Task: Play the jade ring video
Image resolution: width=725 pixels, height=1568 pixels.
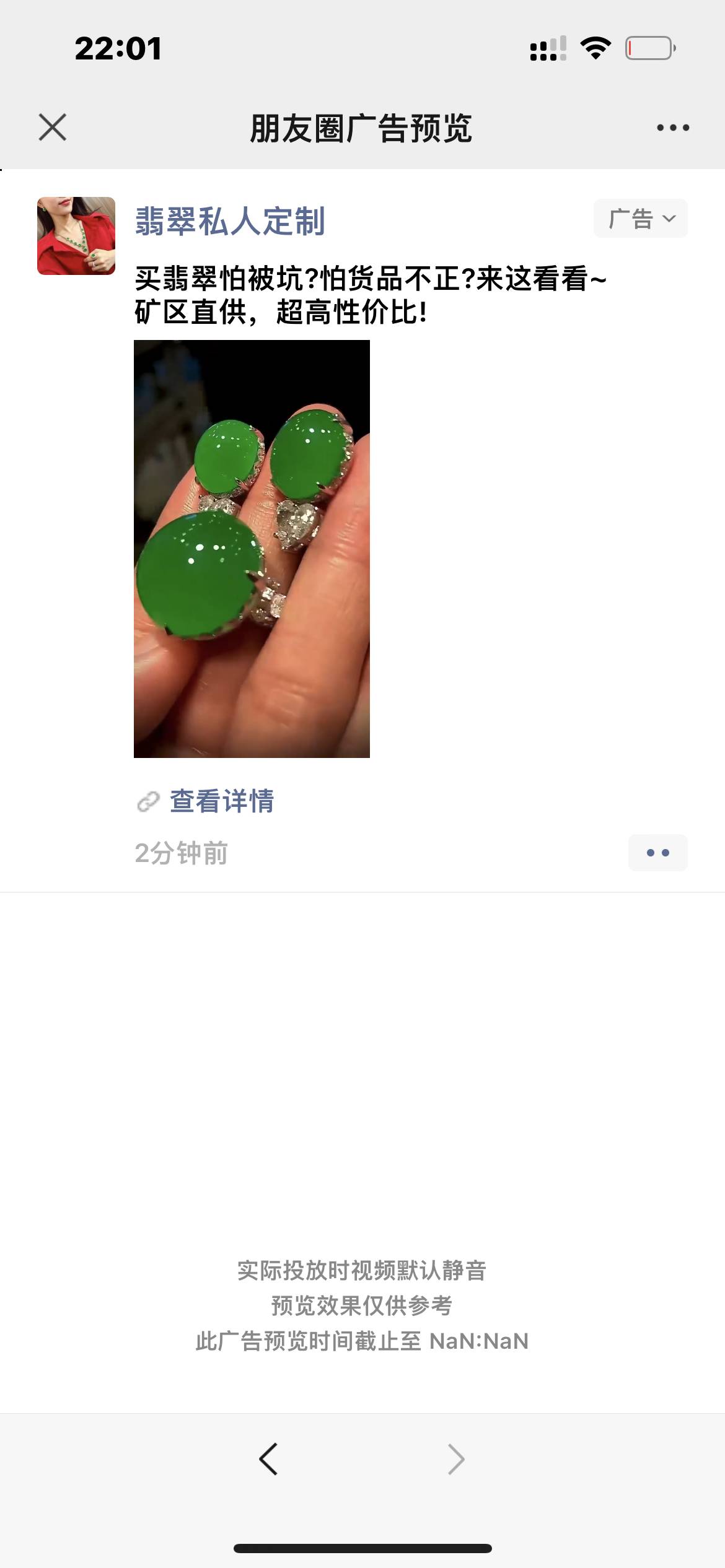Action: (252, 549)
